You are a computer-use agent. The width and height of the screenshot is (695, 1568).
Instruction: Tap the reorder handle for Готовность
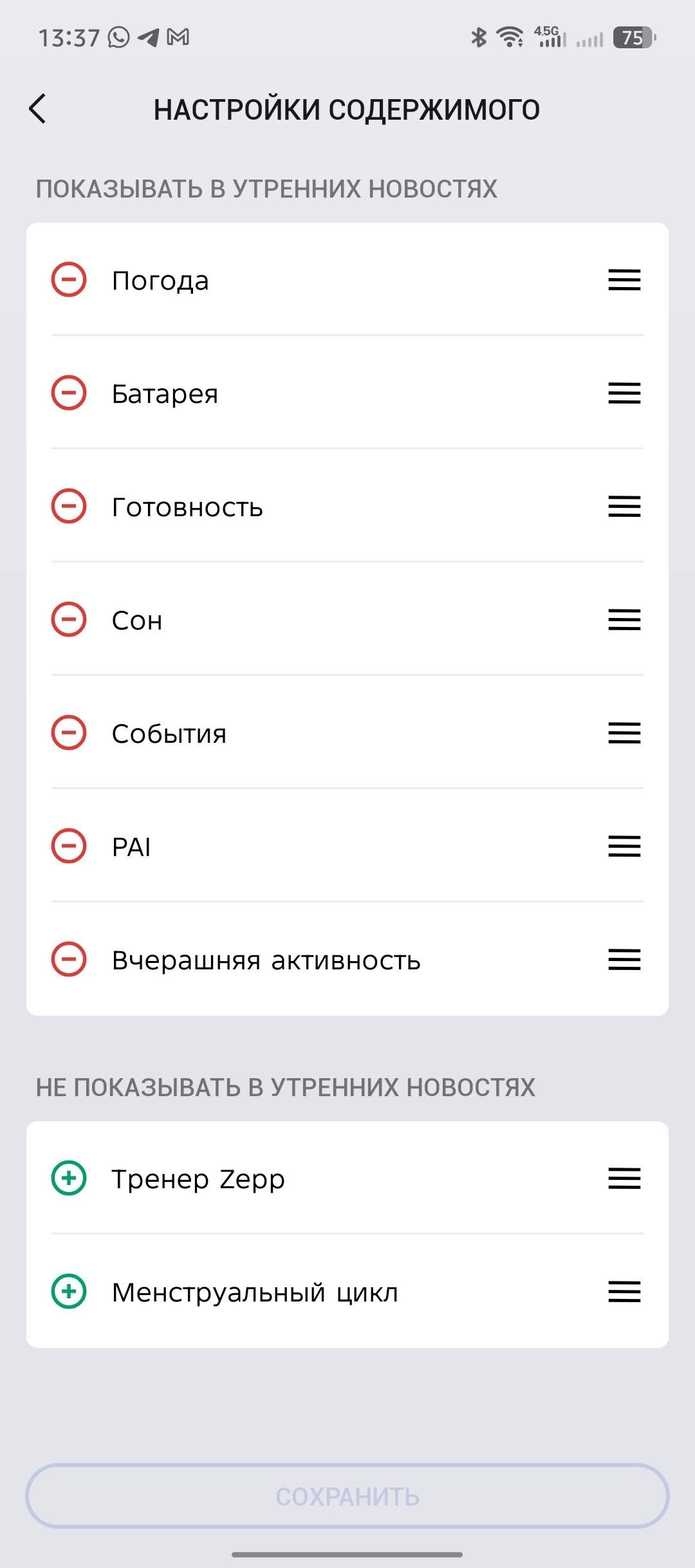624,507
